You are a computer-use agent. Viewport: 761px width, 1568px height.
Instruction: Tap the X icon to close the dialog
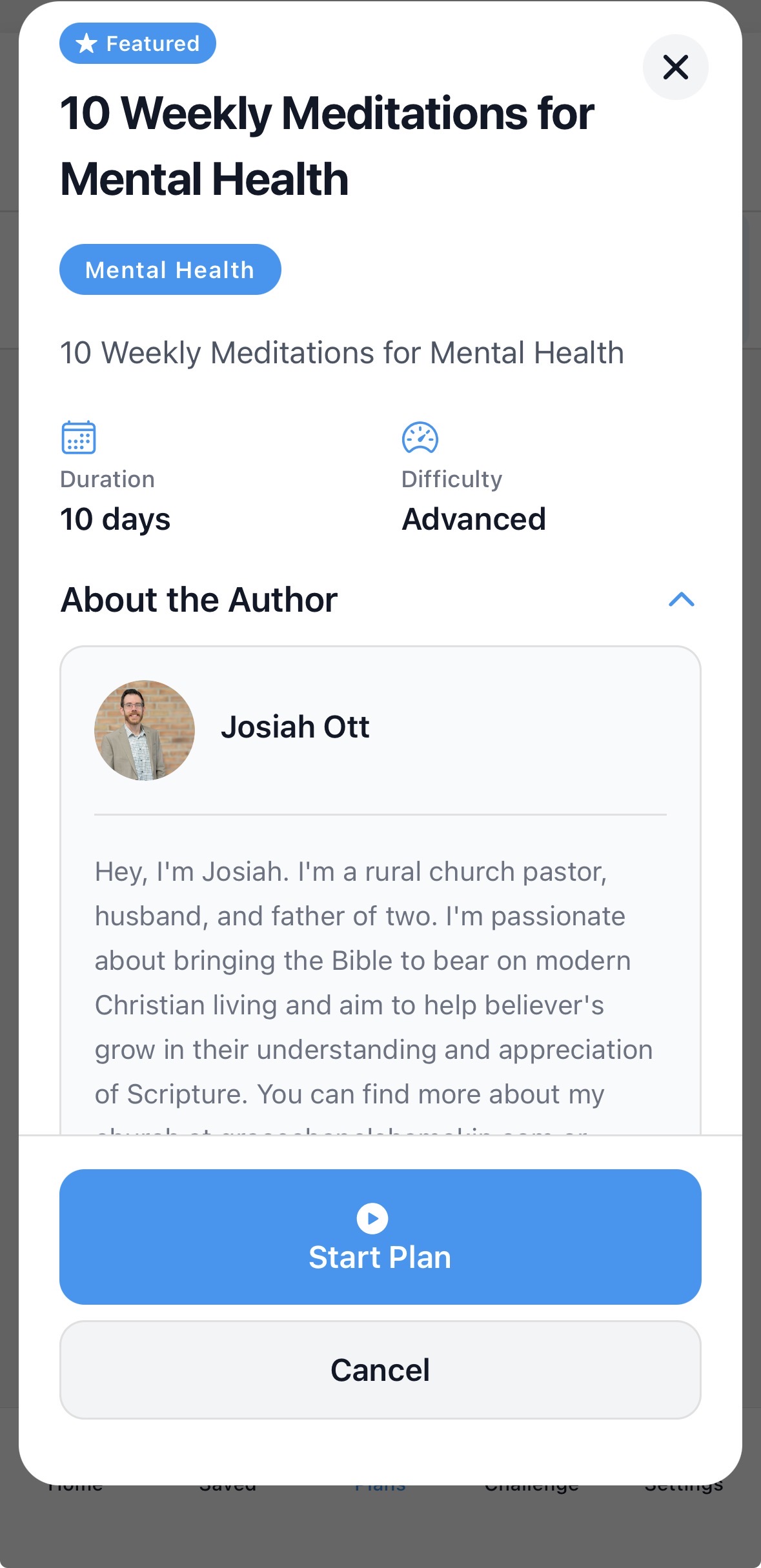675,67
